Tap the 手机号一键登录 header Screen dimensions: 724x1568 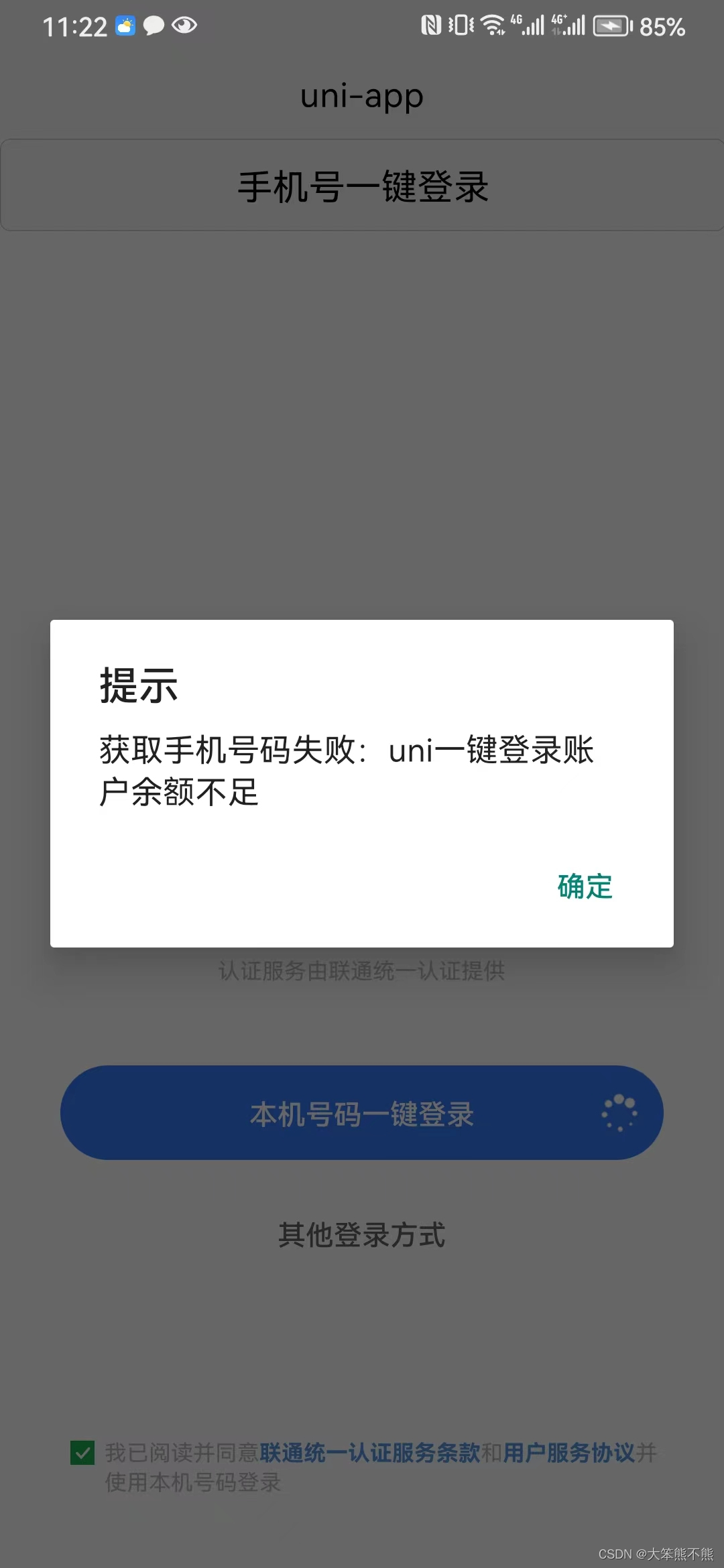click(x=362, y=184)
